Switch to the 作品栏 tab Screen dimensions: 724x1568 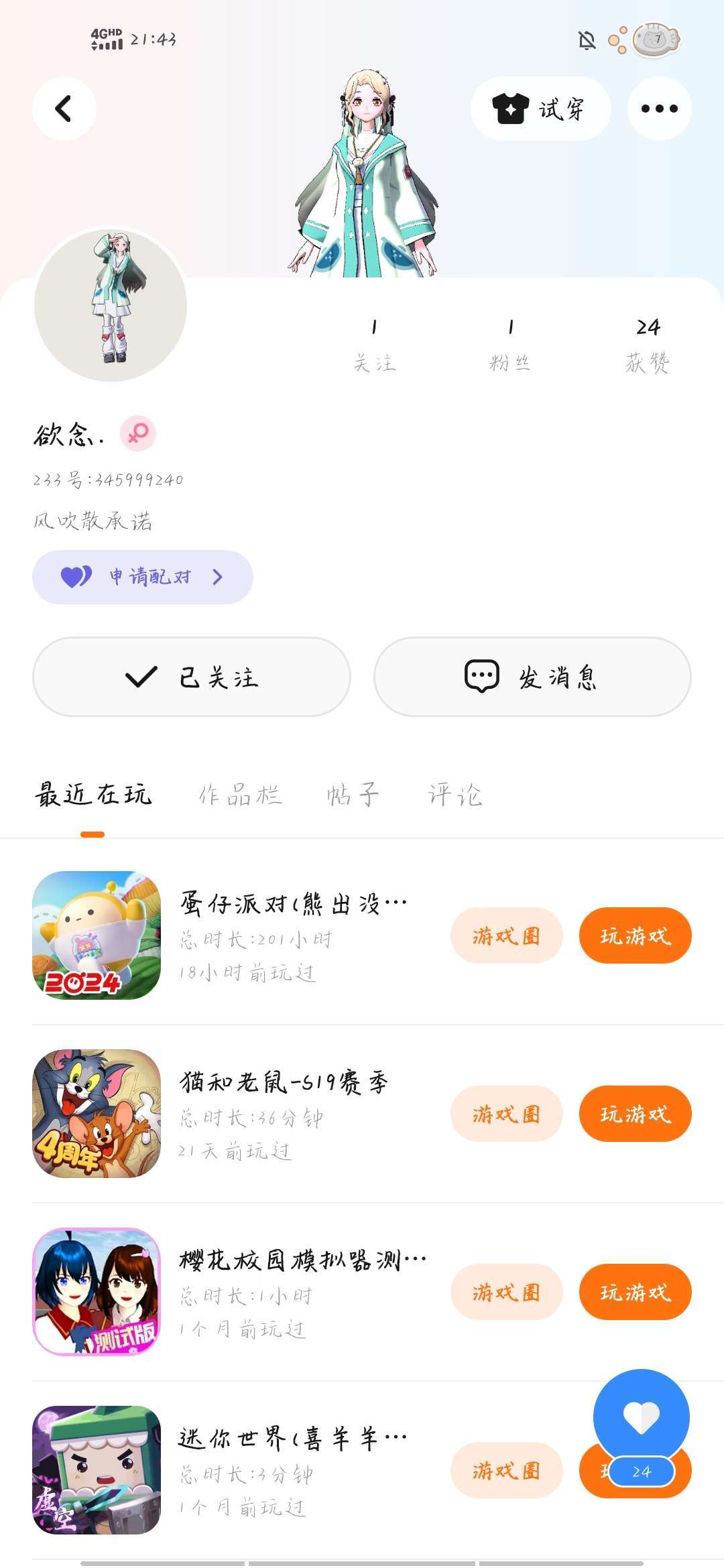pyautogui.click(x=240, y=795)
